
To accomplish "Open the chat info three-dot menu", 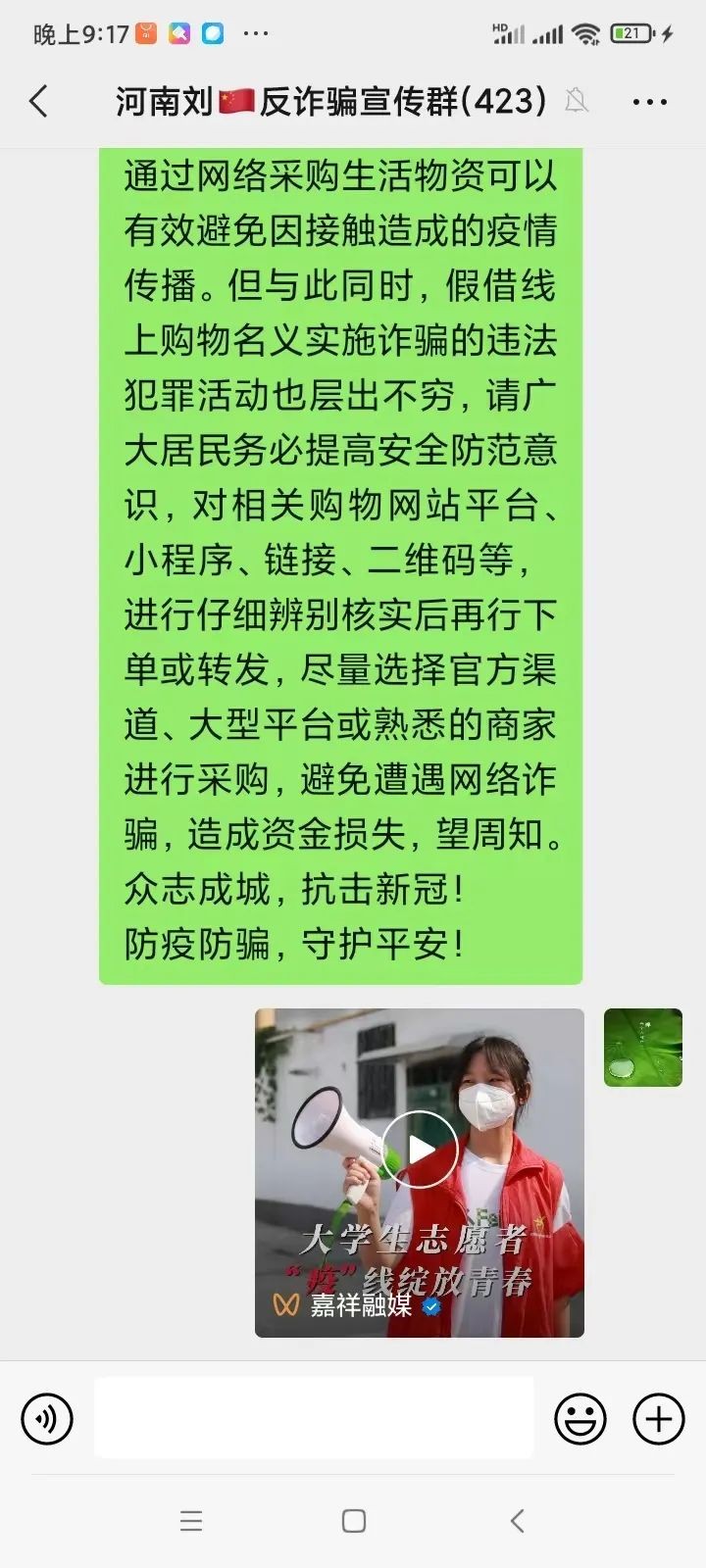I will click(x=650, y=102).
